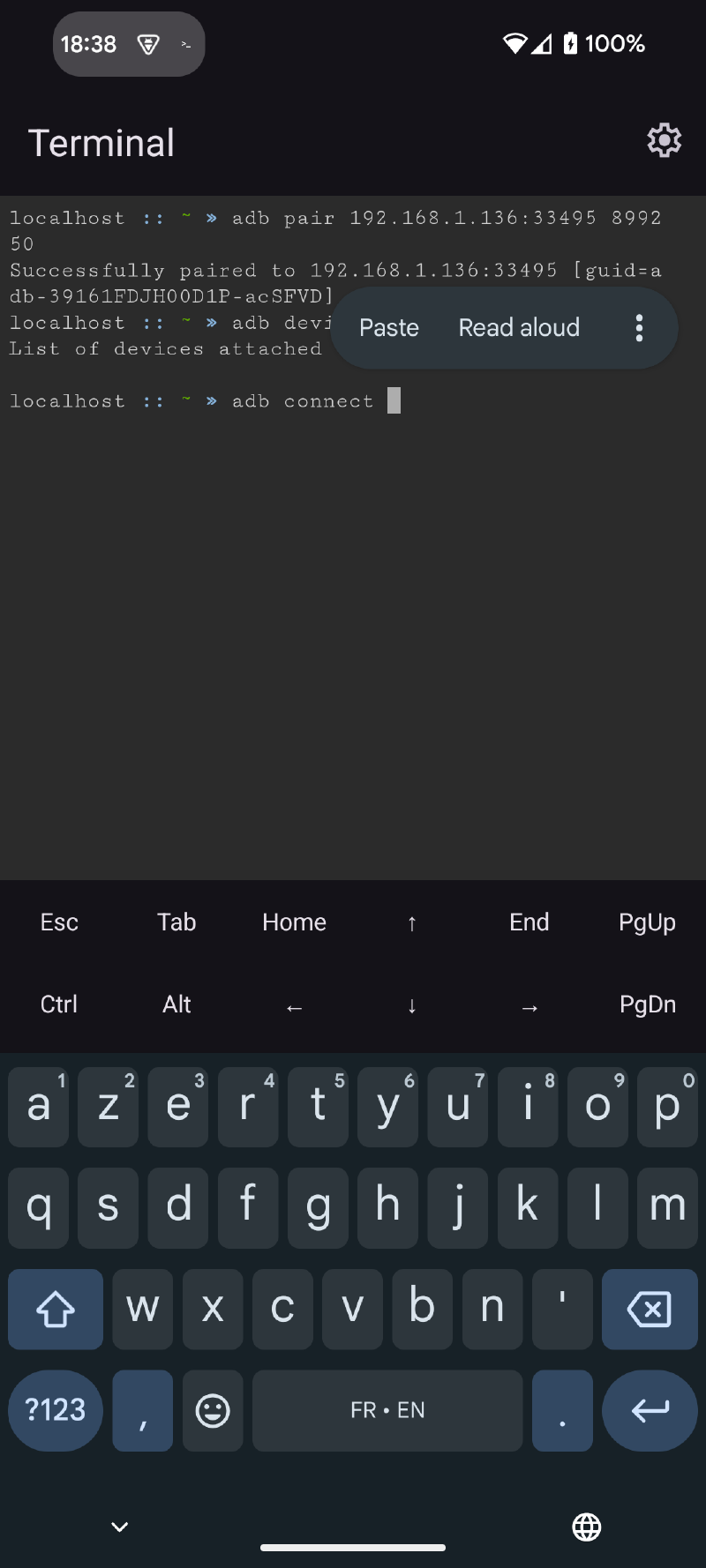The height and width of the screenshot is (1568, 706).
Task: Open the terminal settings gear
Action: [x=664, y=141]
